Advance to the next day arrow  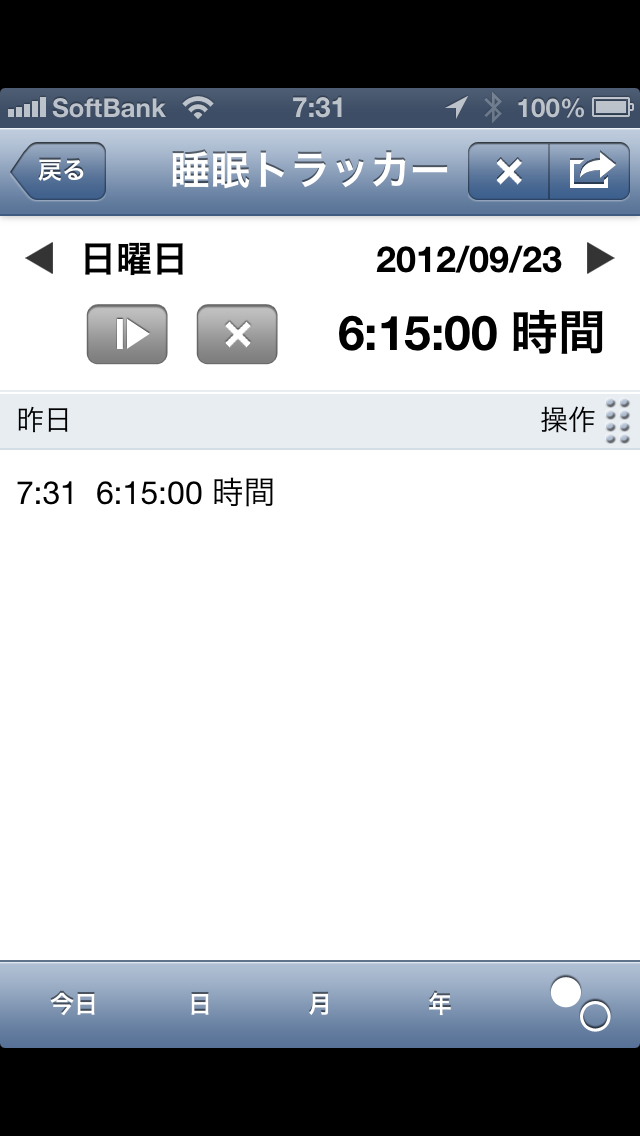[600, 259]
